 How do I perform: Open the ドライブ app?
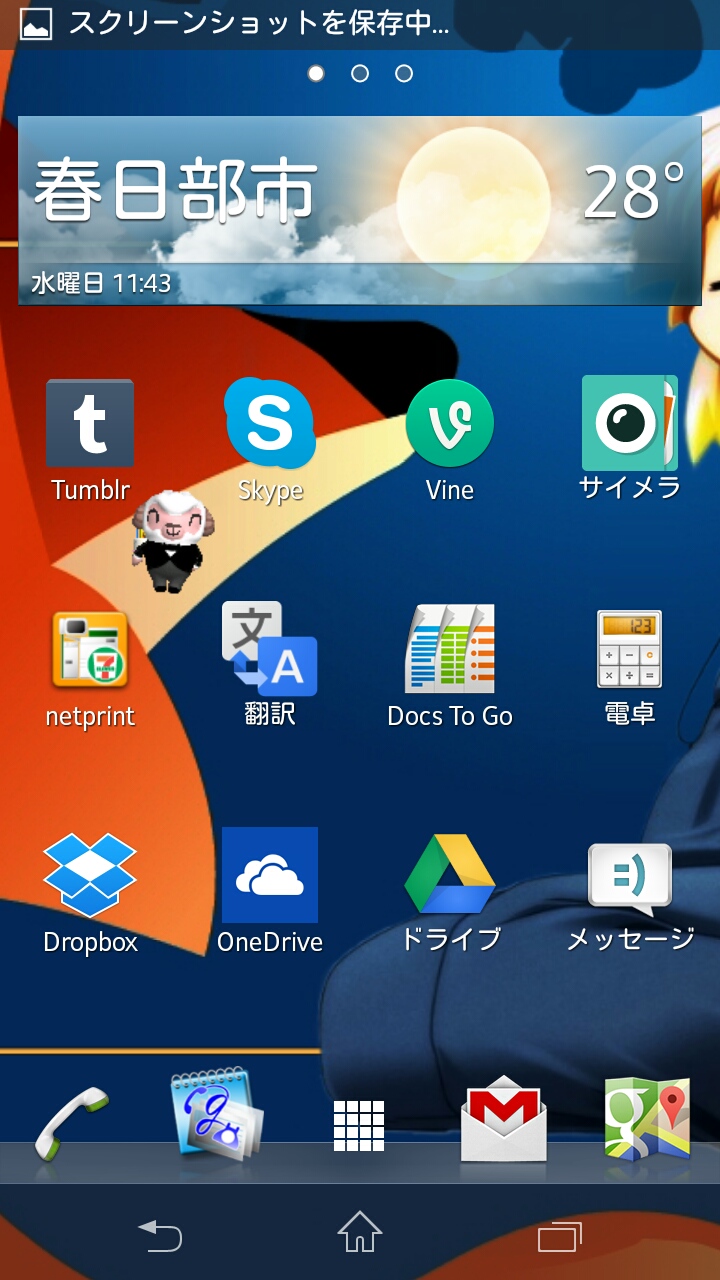pos(450,876)
